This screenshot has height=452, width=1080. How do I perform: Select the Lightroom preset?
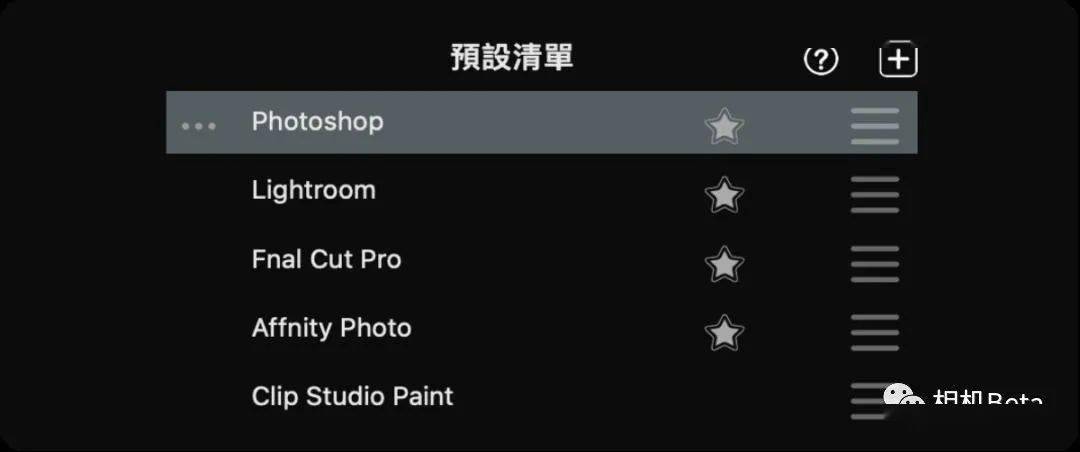(x=313, y=190)
